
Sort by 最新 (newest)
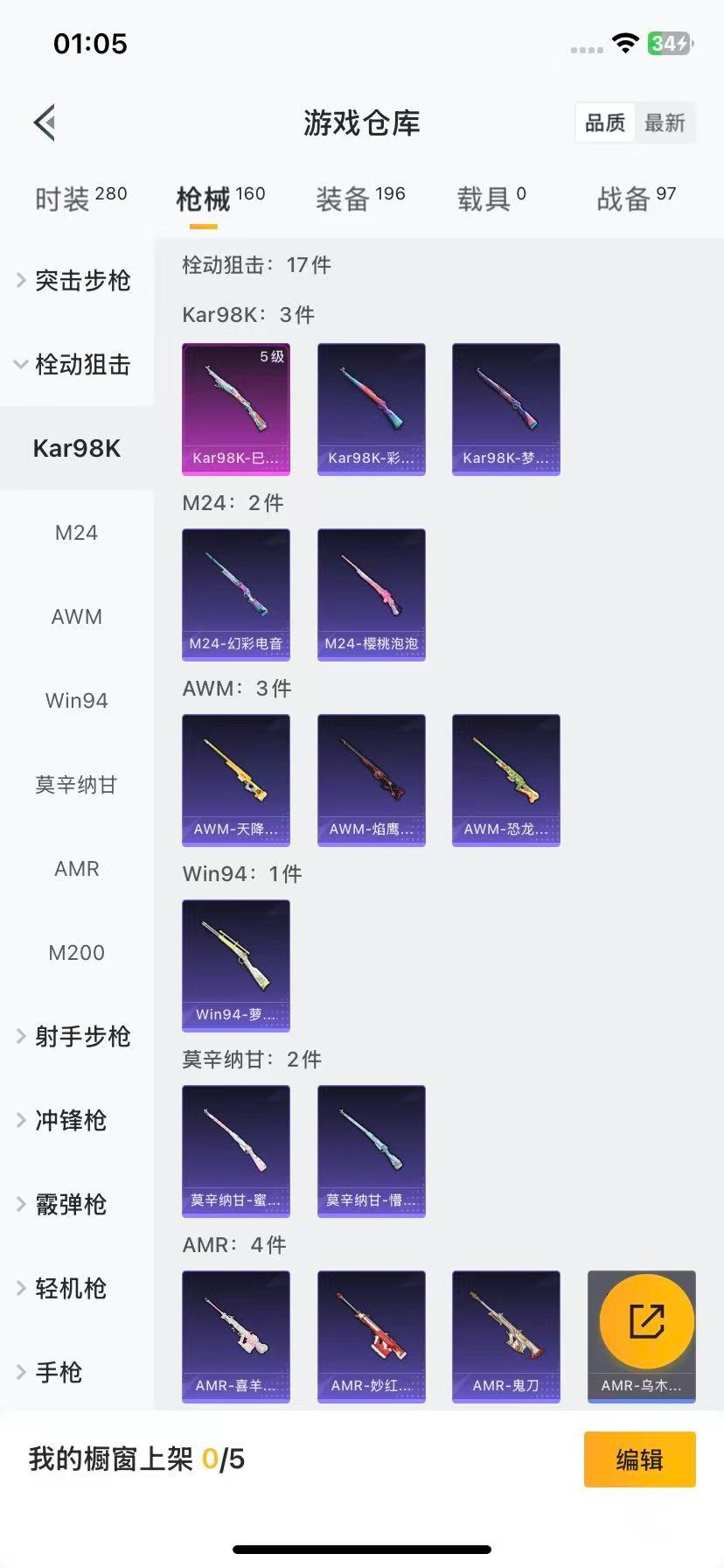click(665, 122)
